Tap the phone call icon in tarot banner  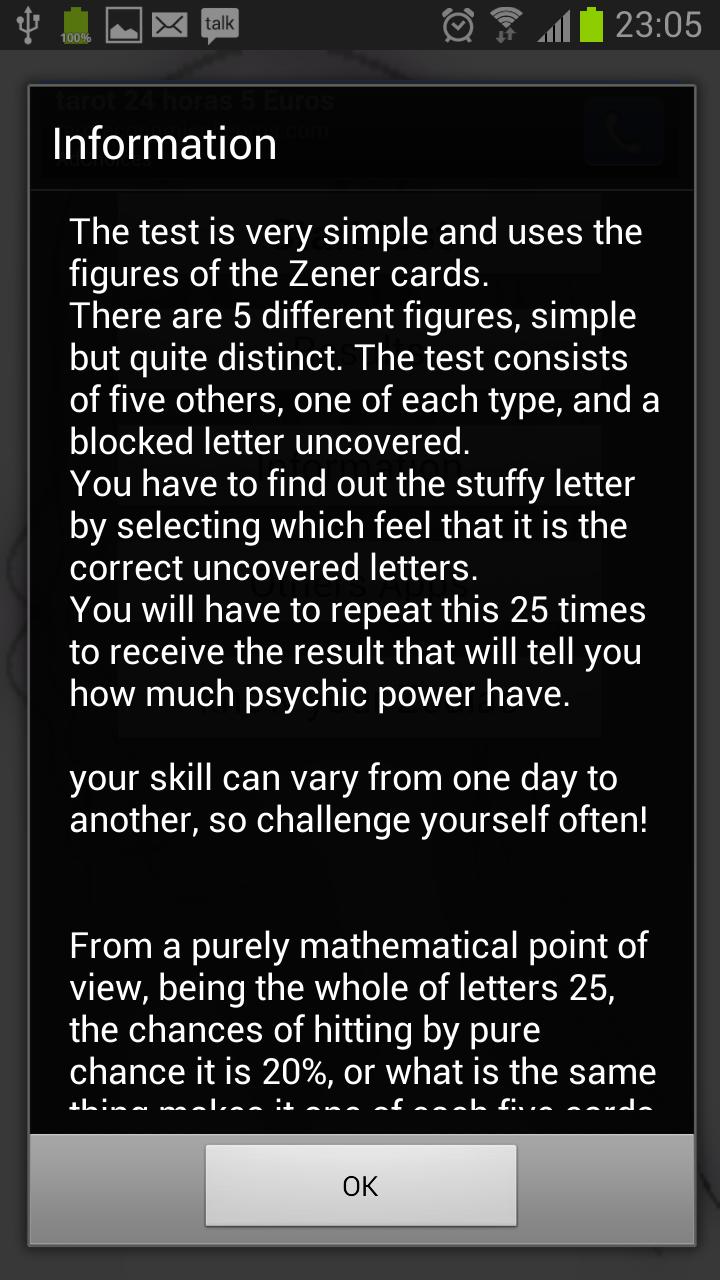coord(623,131)
